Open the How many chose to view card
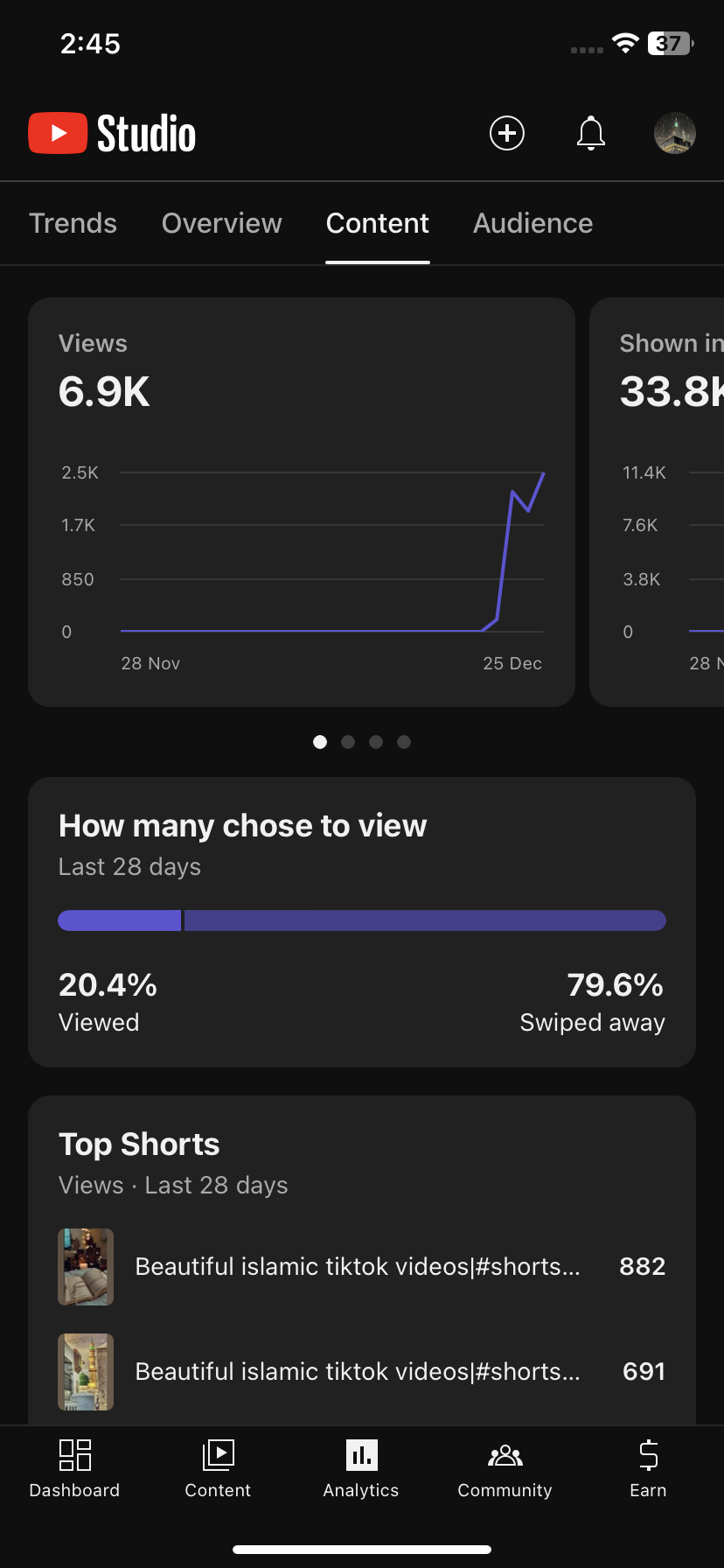724x1568 pixels. tap(362, 922)
